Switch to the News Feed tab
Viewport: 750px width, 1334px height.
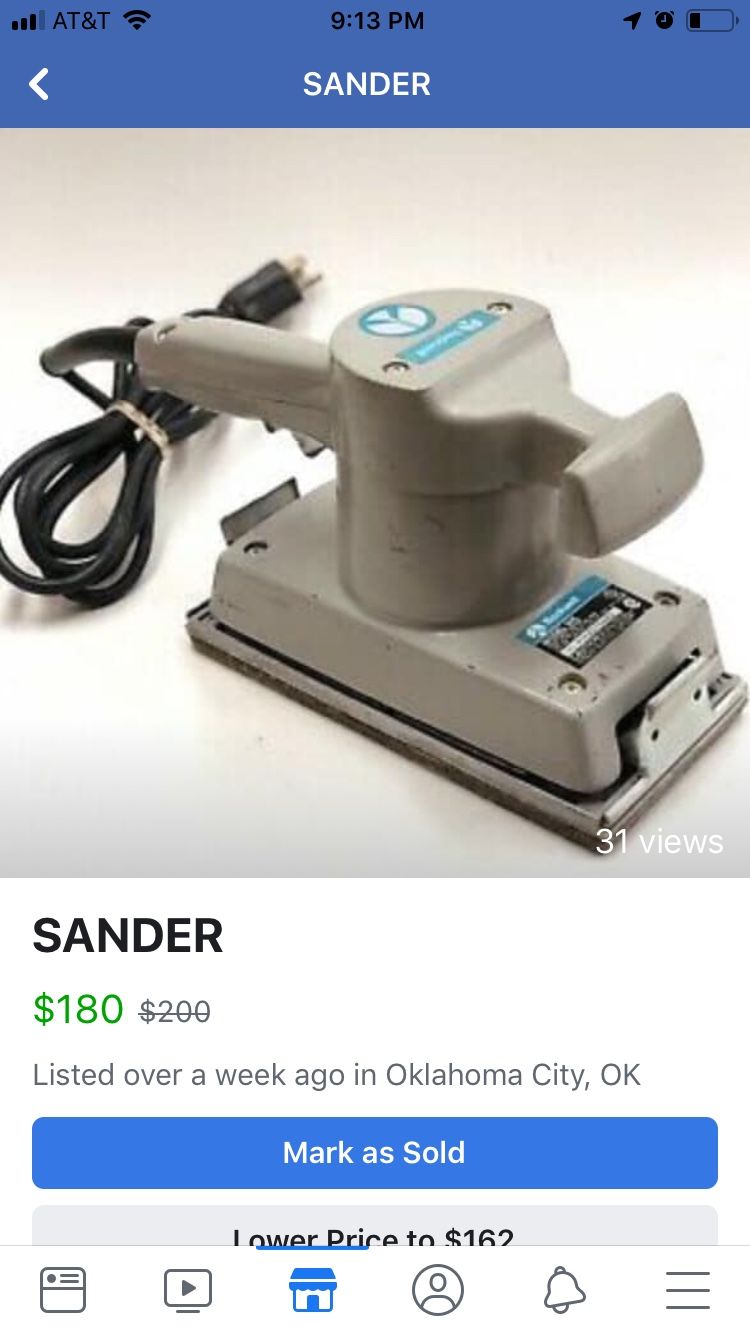pos(63,1289)
